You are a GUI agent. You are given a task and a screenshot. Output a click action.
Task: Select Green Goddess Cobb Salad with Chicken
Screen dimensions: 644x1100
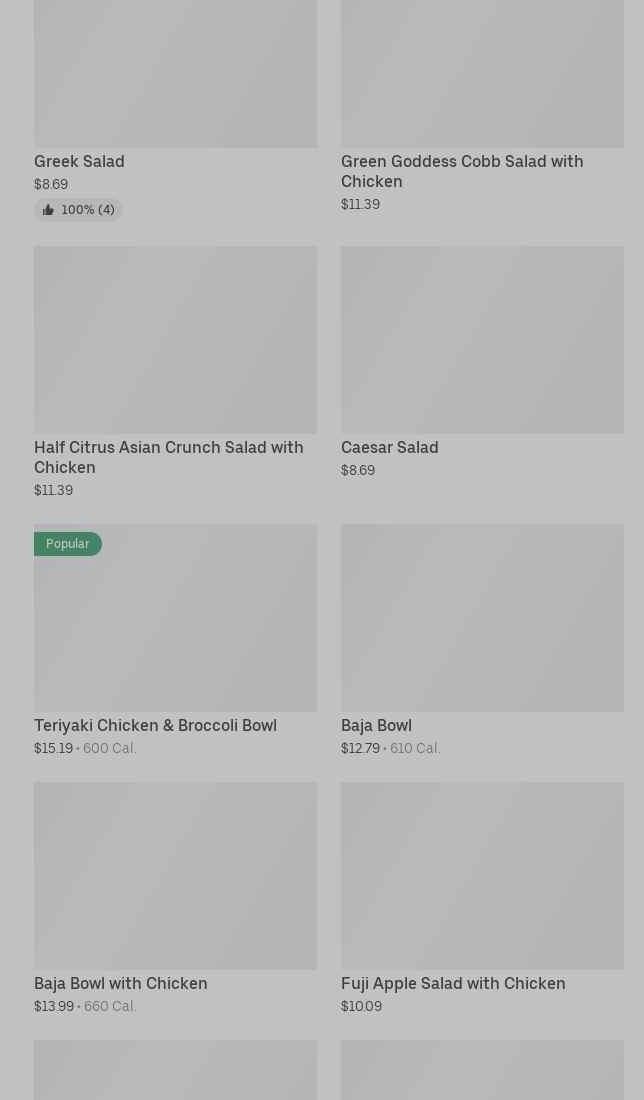pos(482,107)
